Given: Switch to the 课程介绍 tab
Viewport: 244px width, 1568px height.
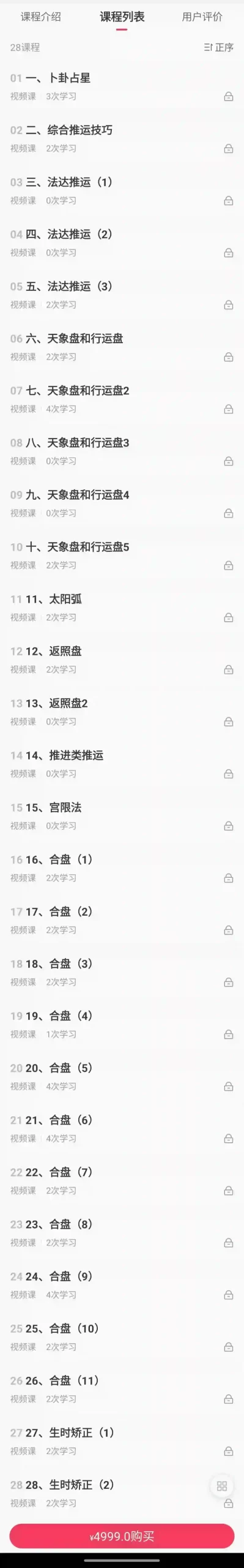Looking at the screenshot, I should pyautogui.click(x=41, y=17).
